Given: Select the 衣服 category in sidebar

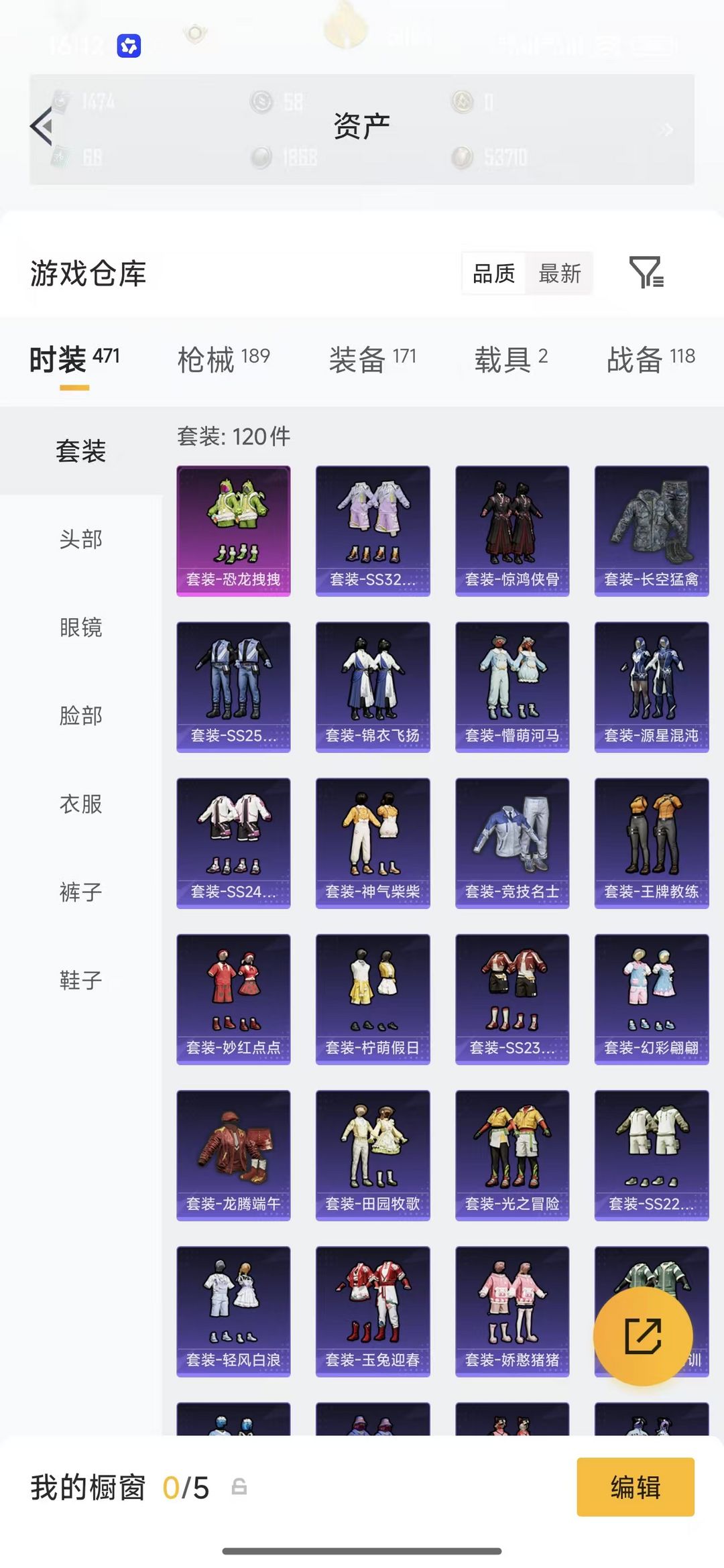Looking at the screenshot, I should pos(81,804).
